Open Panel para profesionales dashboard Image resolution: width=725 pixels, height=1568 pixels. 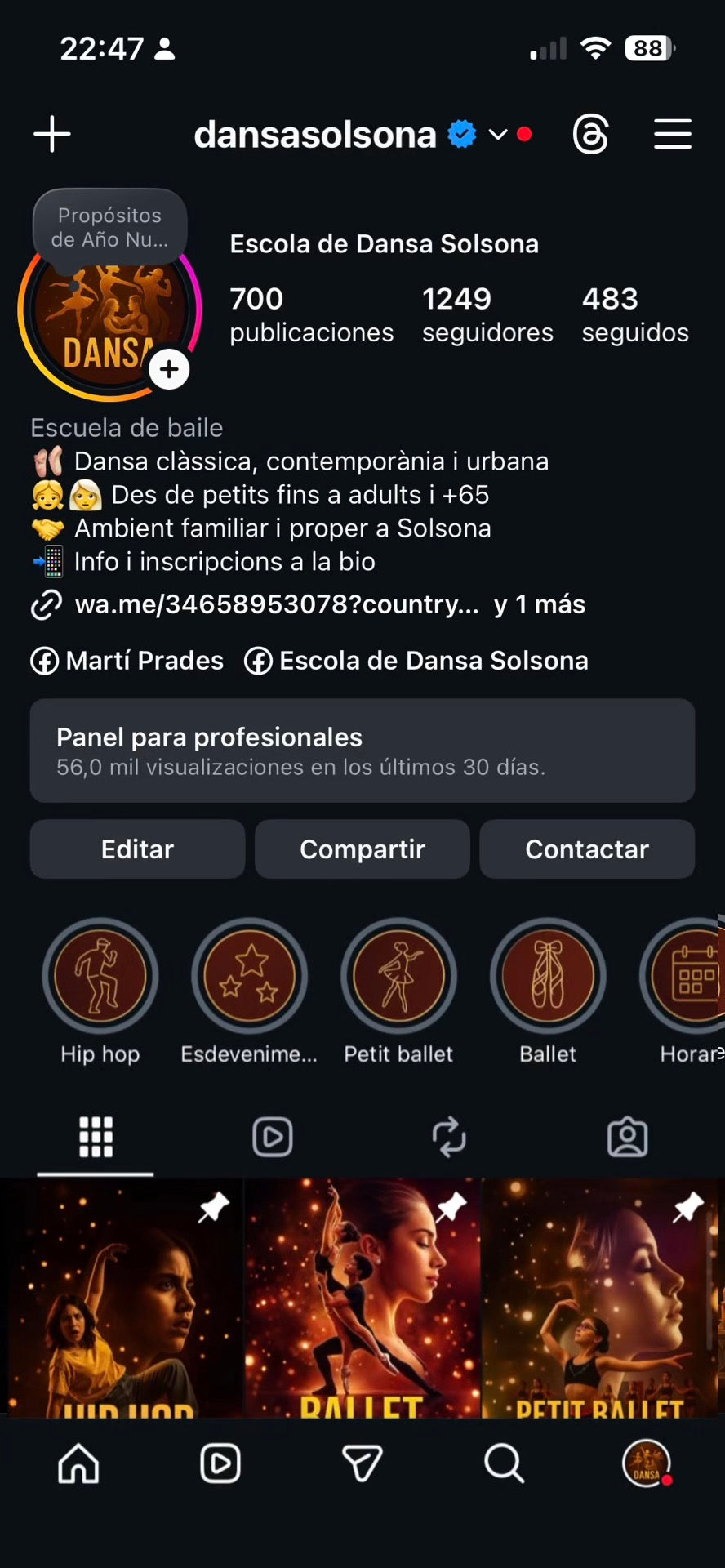(362, 751)
